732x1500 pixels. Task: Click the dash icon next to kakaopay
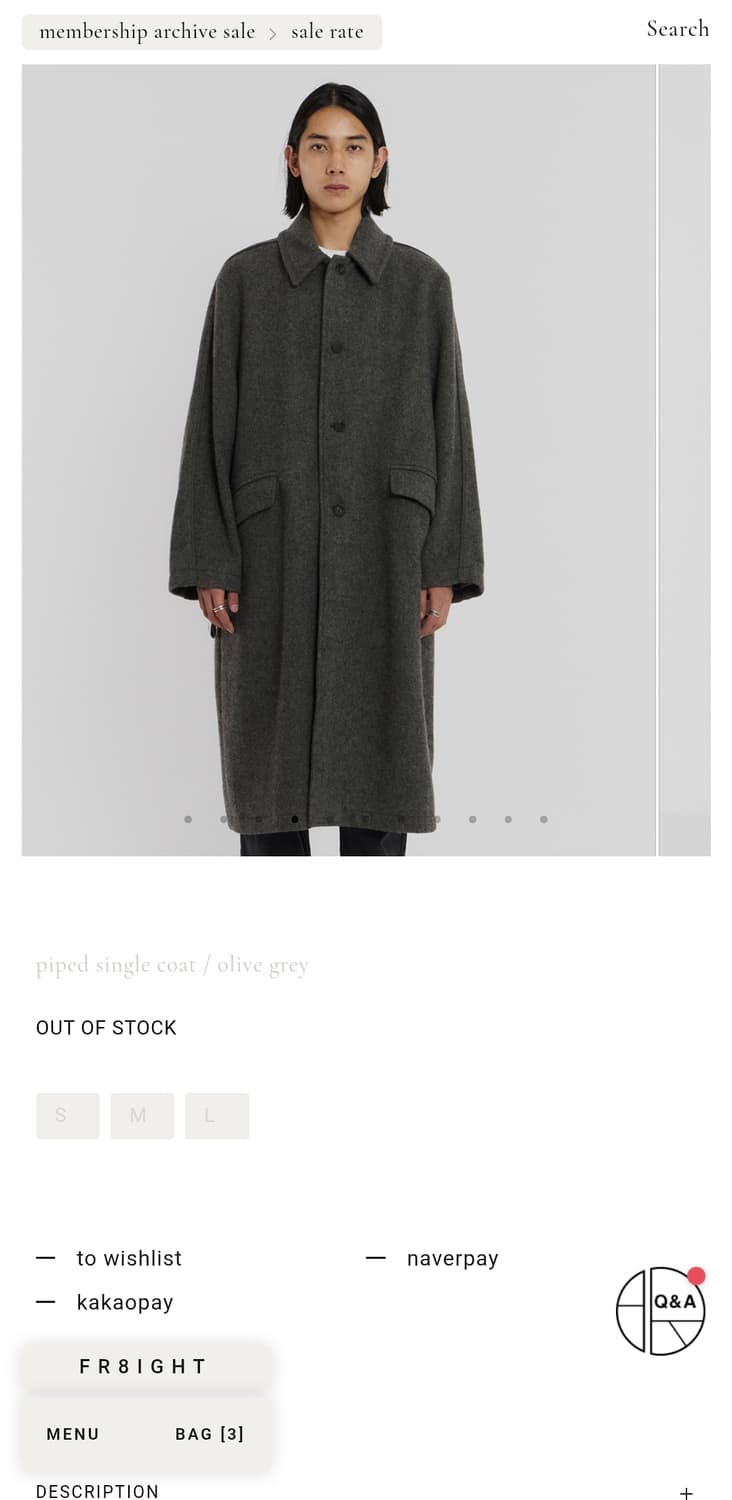point(46,1302)
